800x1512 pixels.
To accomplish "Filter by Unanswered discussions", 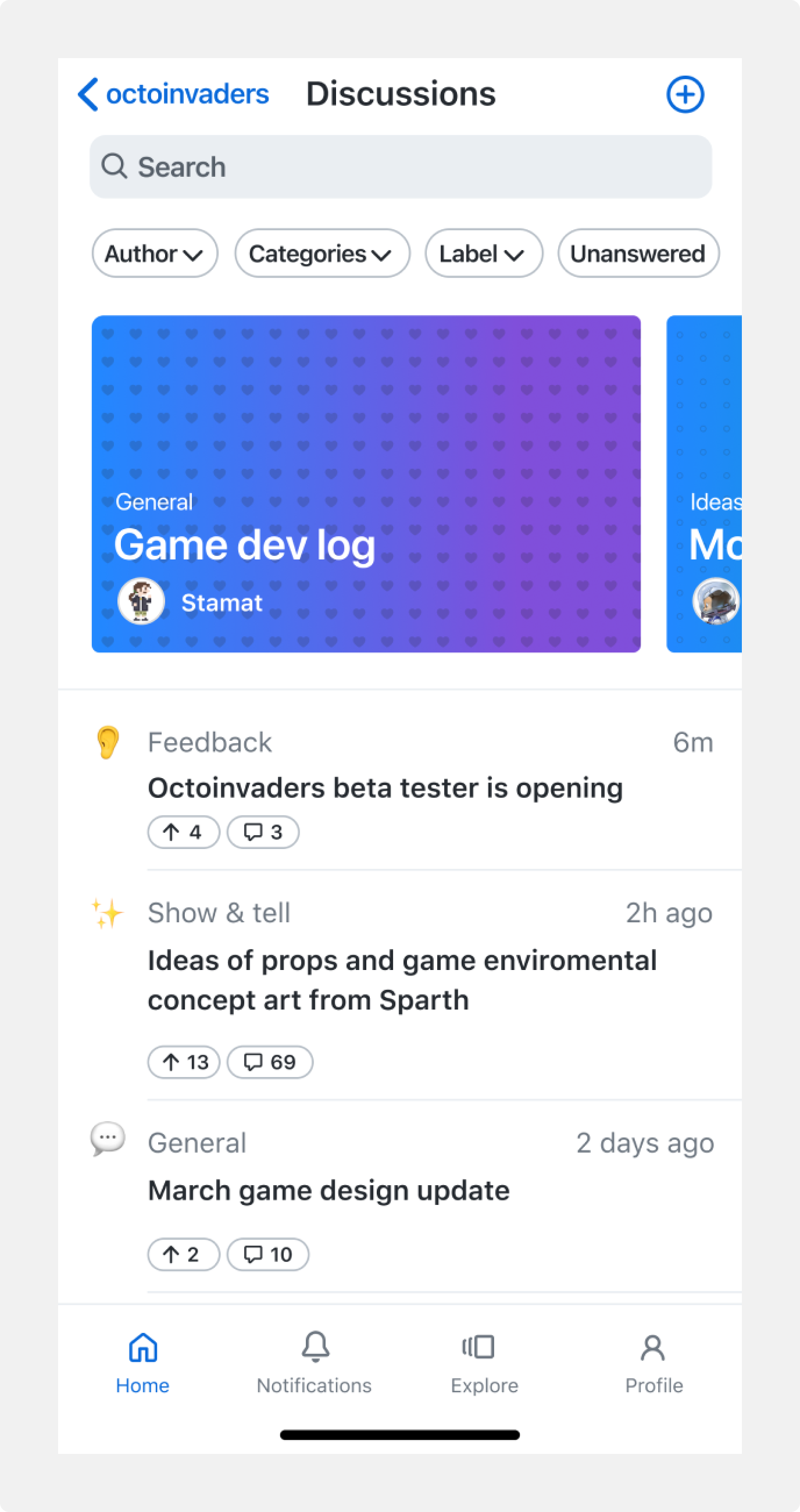I will (x=637, y=254).
